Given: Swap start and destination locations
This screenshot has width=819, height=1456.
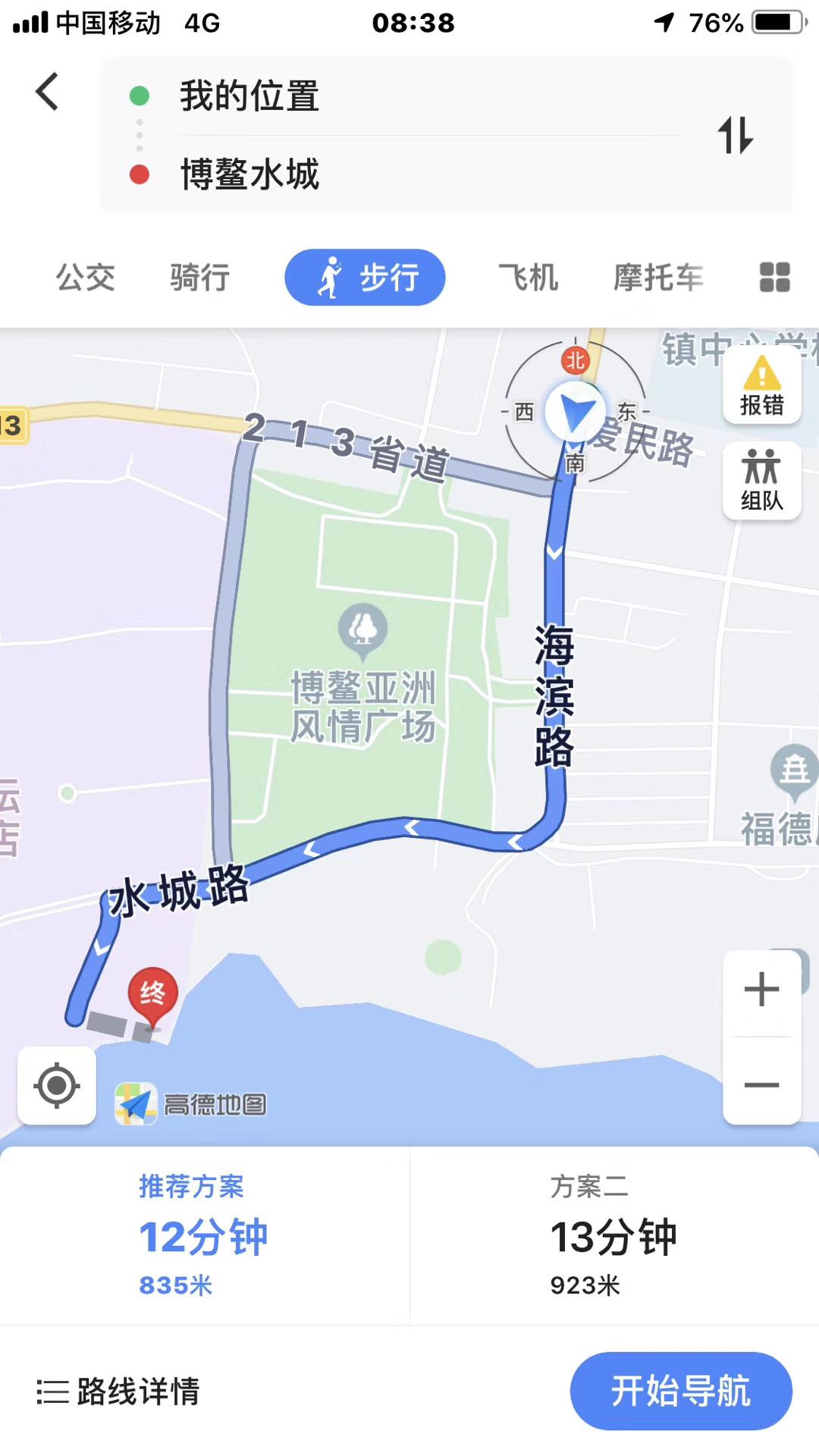Looking at the screenshot, I should pos(735,135).
